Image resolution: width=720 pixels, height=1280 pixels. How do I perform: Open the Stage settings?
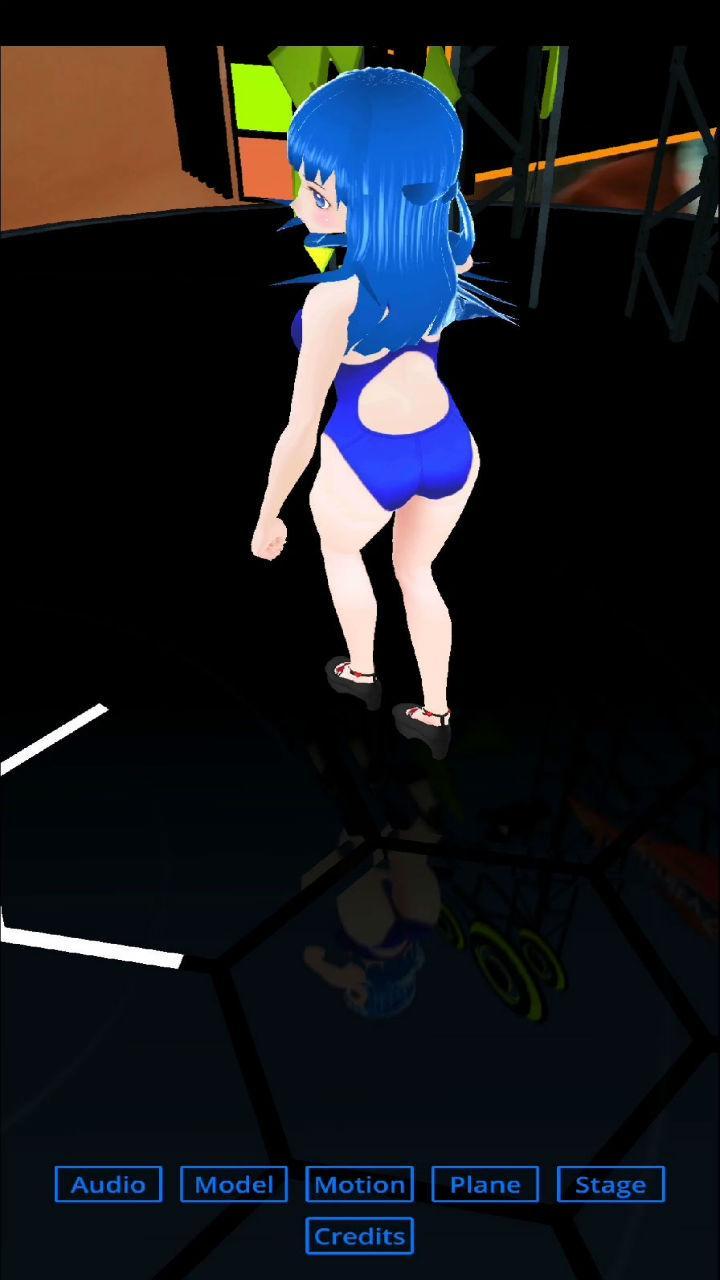pyautogui.click(x=610, y=1184)
